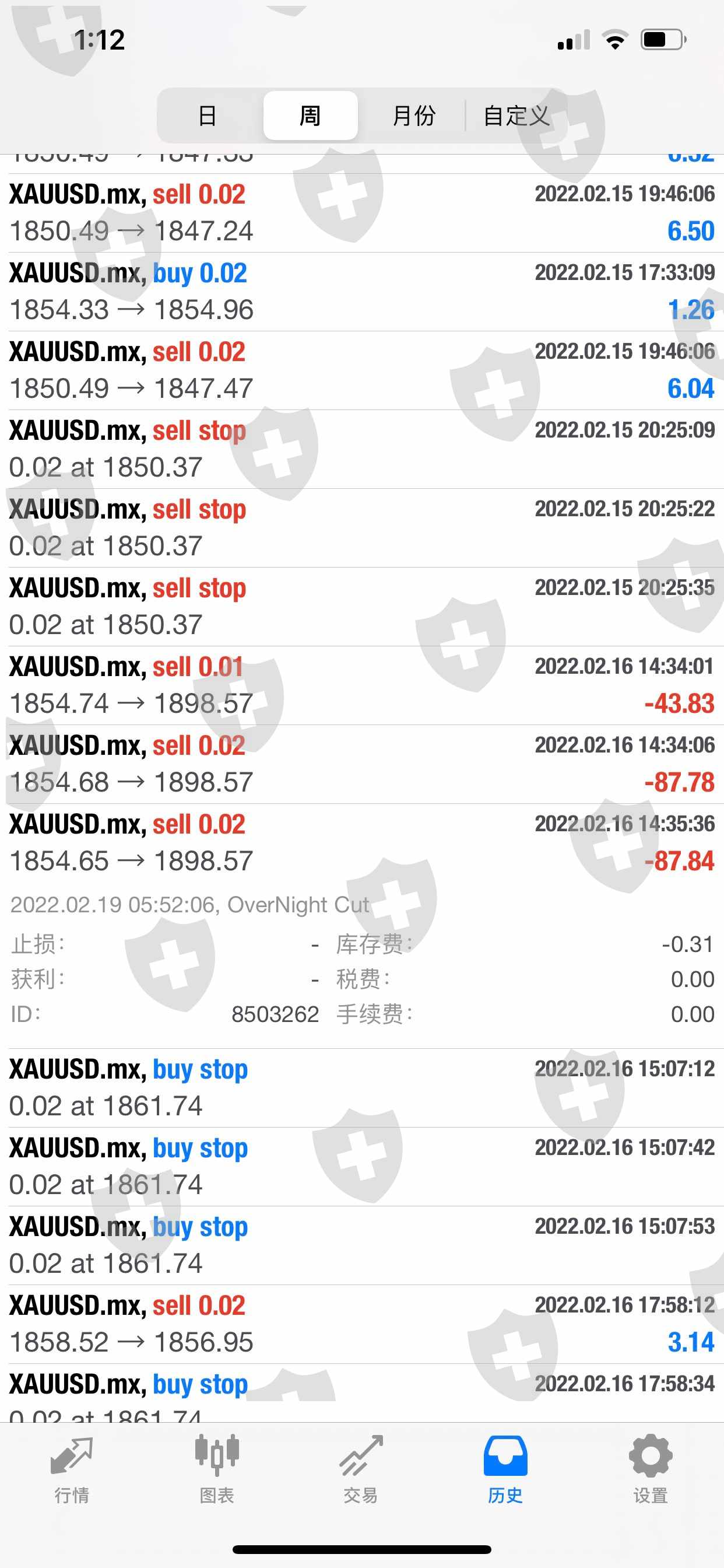This screenshot has width=724, height=1568.
Task: Open the 历史 history tab
Action: (505, 1468)
